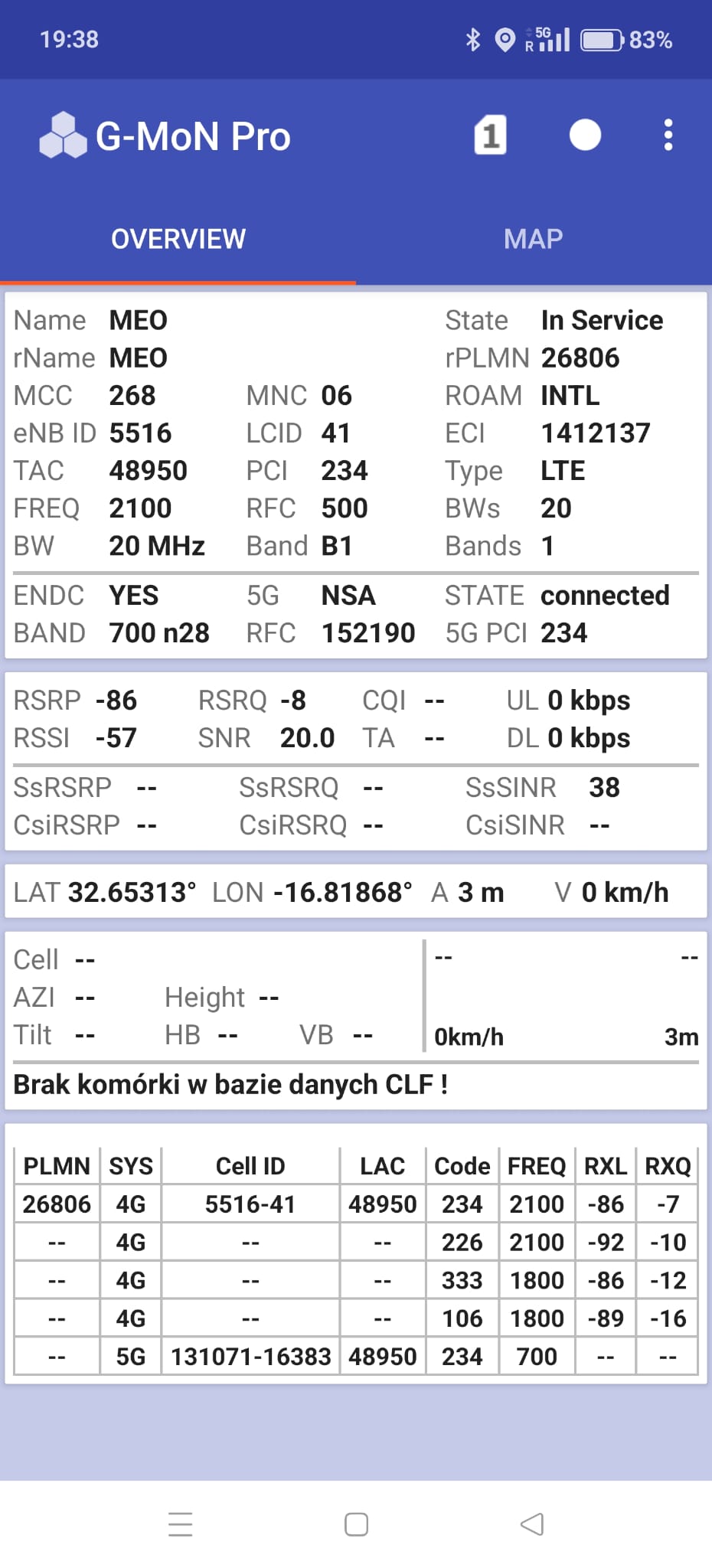Go back using system navigation

point(531,1524)
